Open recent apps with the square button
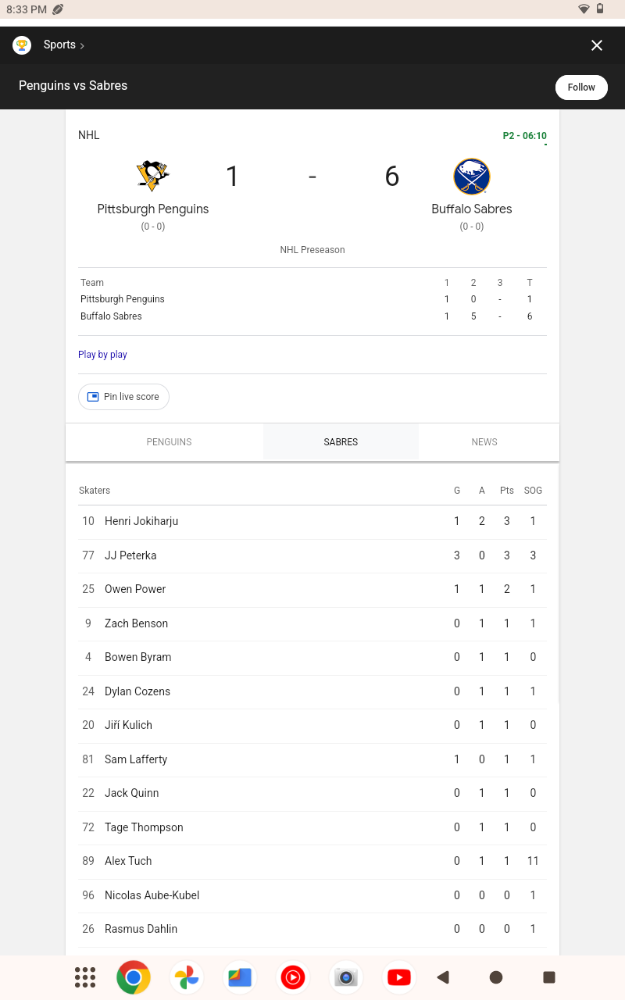Viewport: 625px width, 1000px height. click(548, 977)
